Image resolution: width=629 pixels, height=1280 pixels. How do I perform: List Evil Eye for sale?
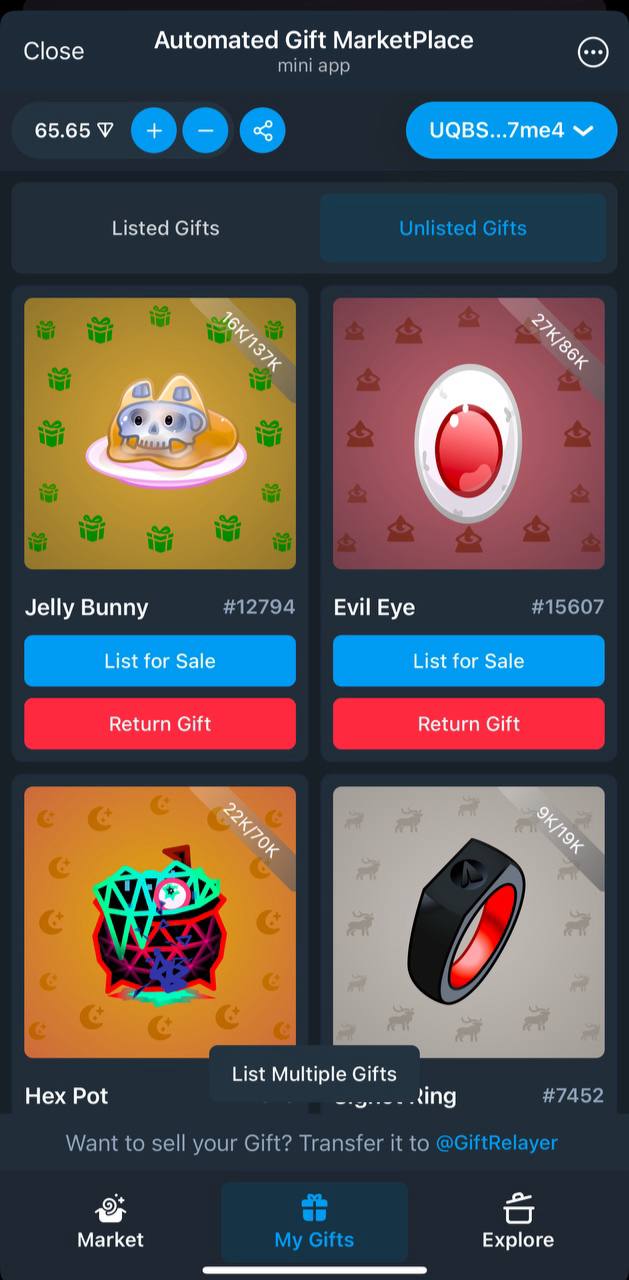click(x=468, y=661)
